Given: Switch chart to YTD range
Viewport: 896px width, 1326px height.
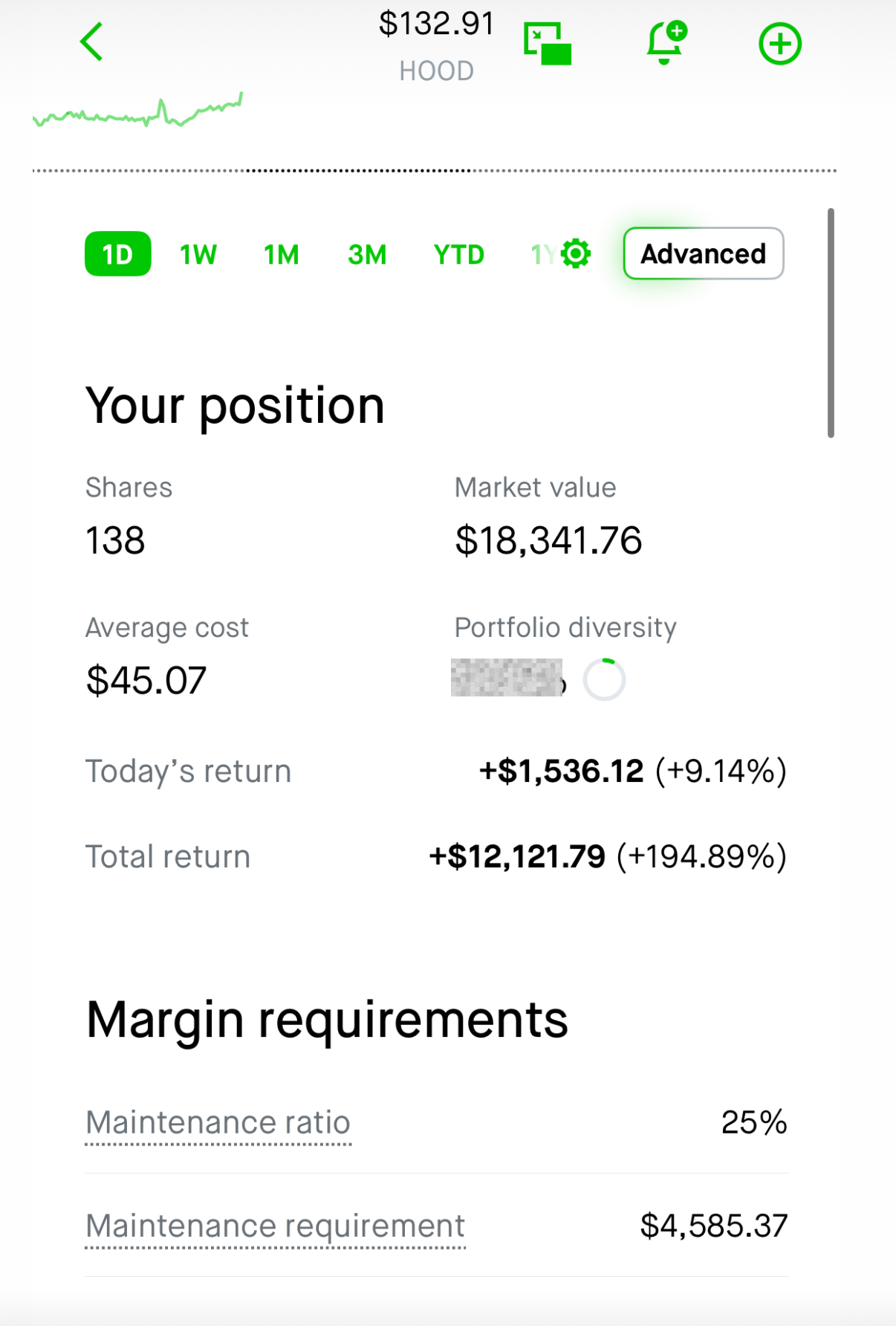Looking at the screenshot, I should click(458, 255).
